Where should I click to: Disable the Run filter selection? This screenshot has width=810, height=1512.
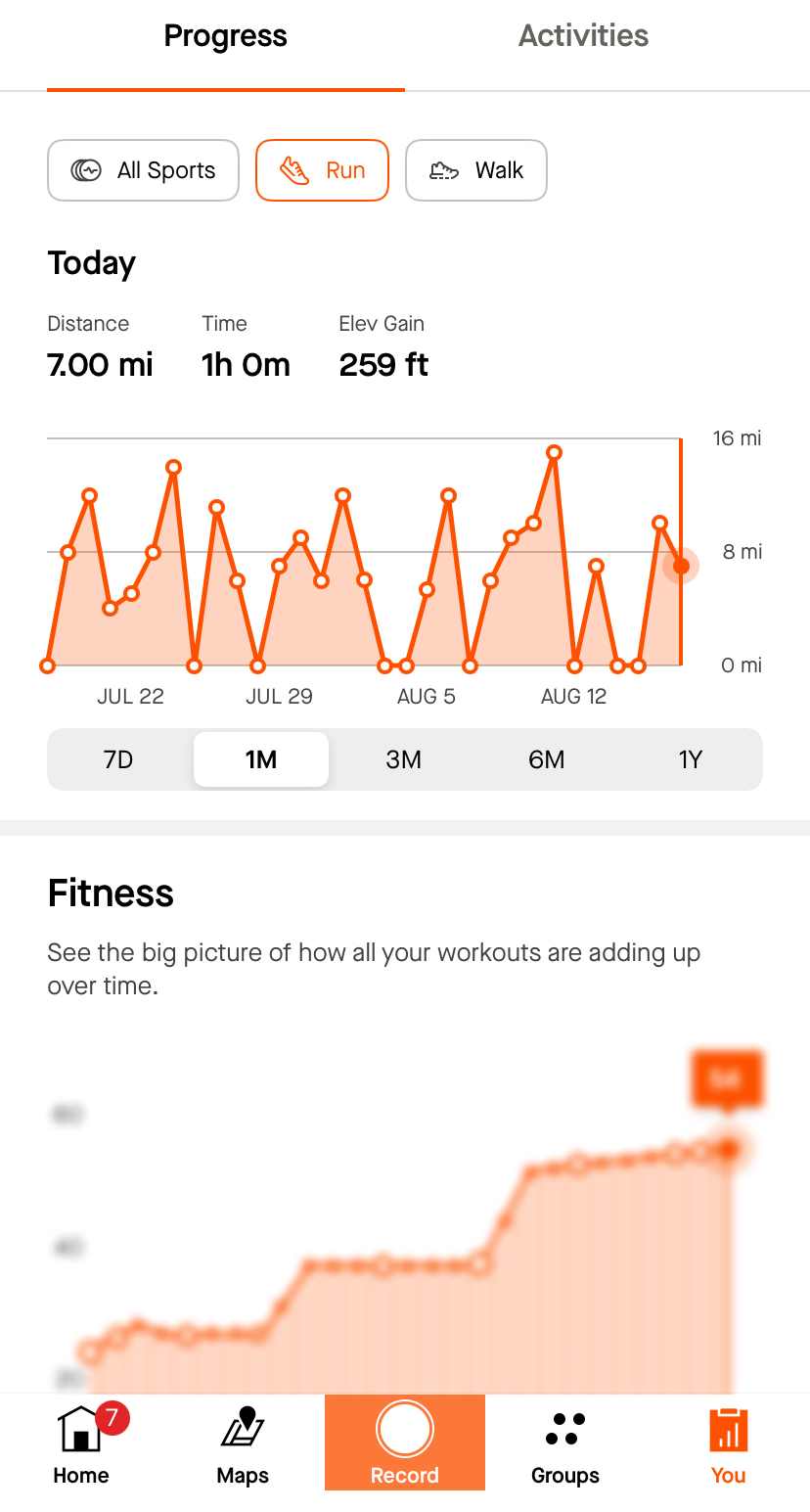point(323,169)
